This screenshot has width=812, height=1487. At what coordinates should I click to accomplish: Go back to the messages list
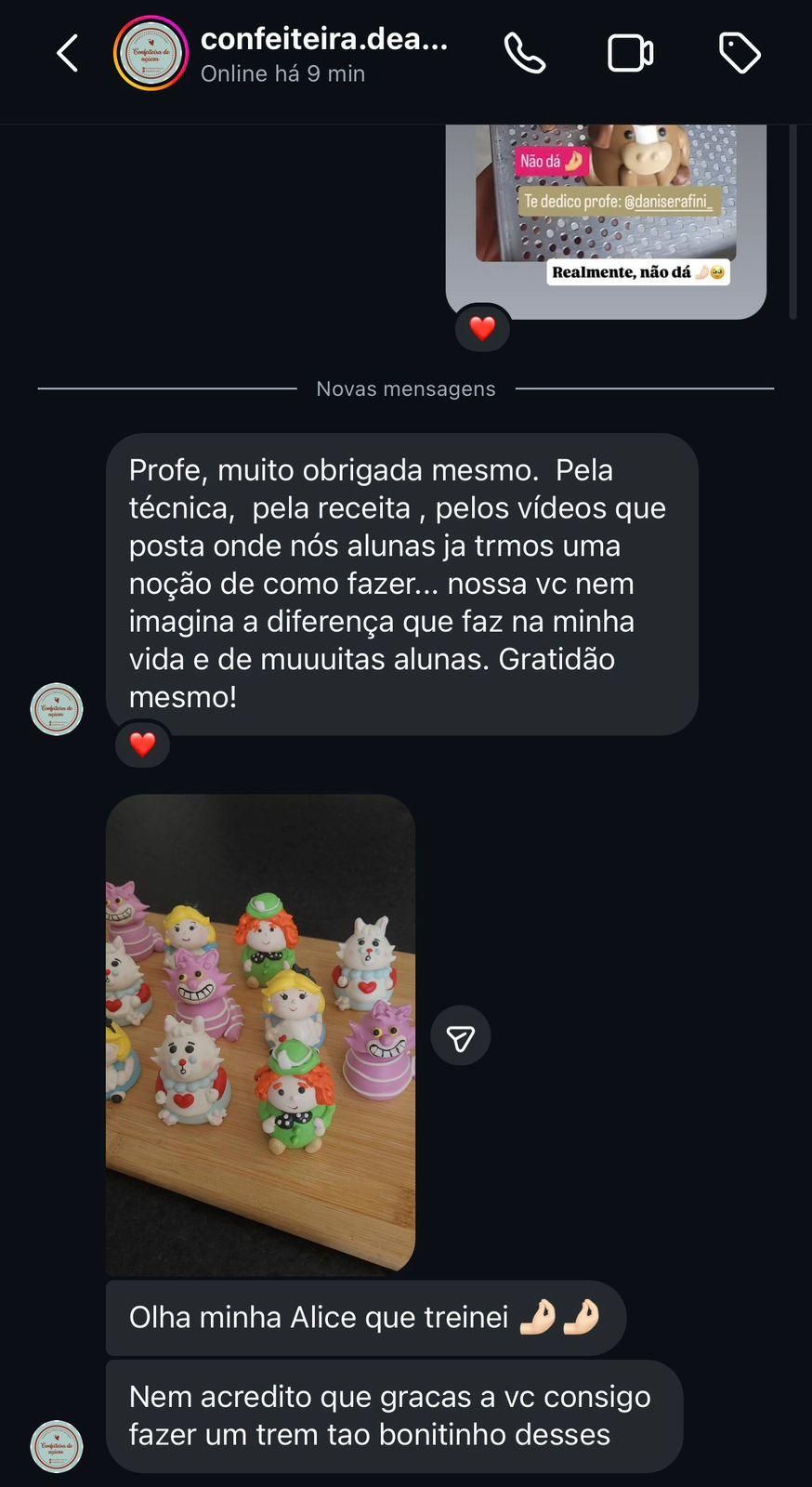(x=68, y=54)
